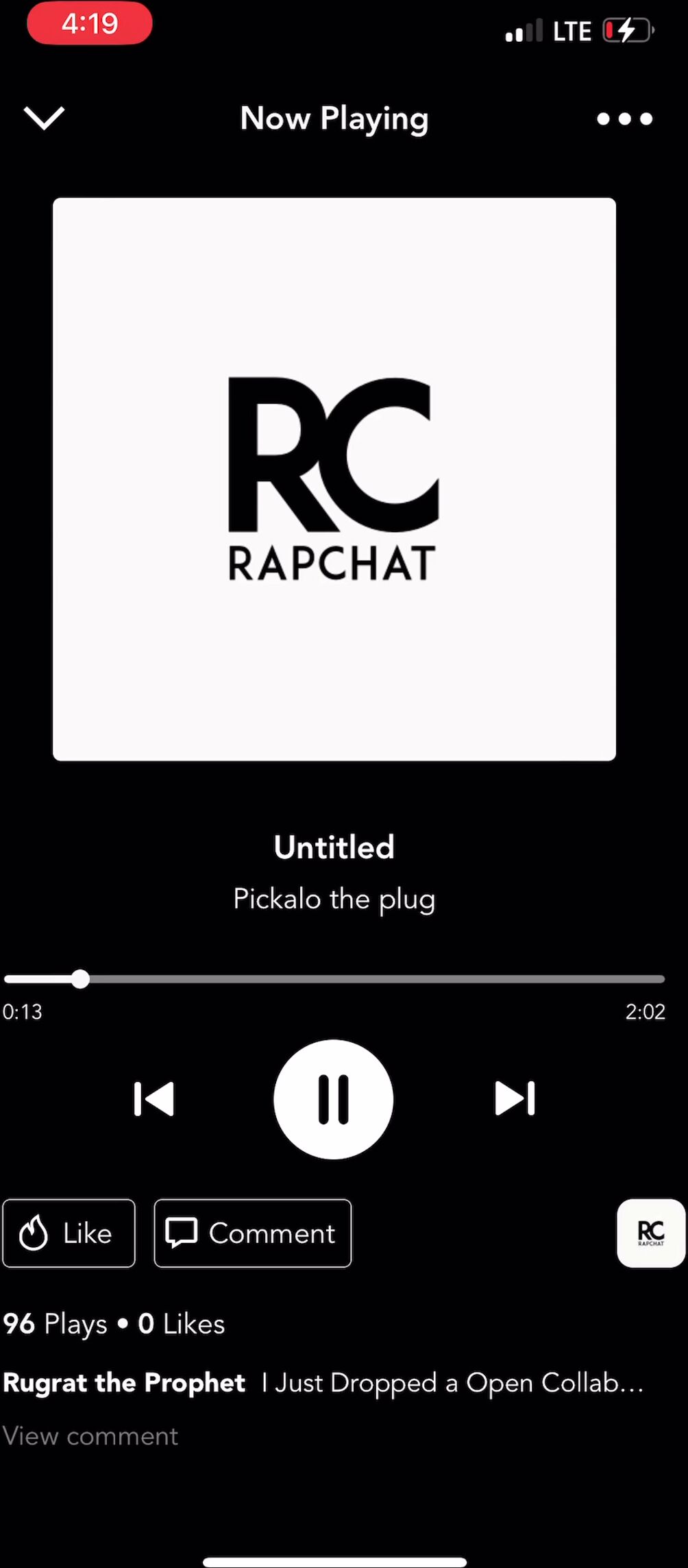The width and height of the screenshot is (688, 1568).
Task: Skip to the next track
Action: pyautogui.click(x=515, y=1098)
